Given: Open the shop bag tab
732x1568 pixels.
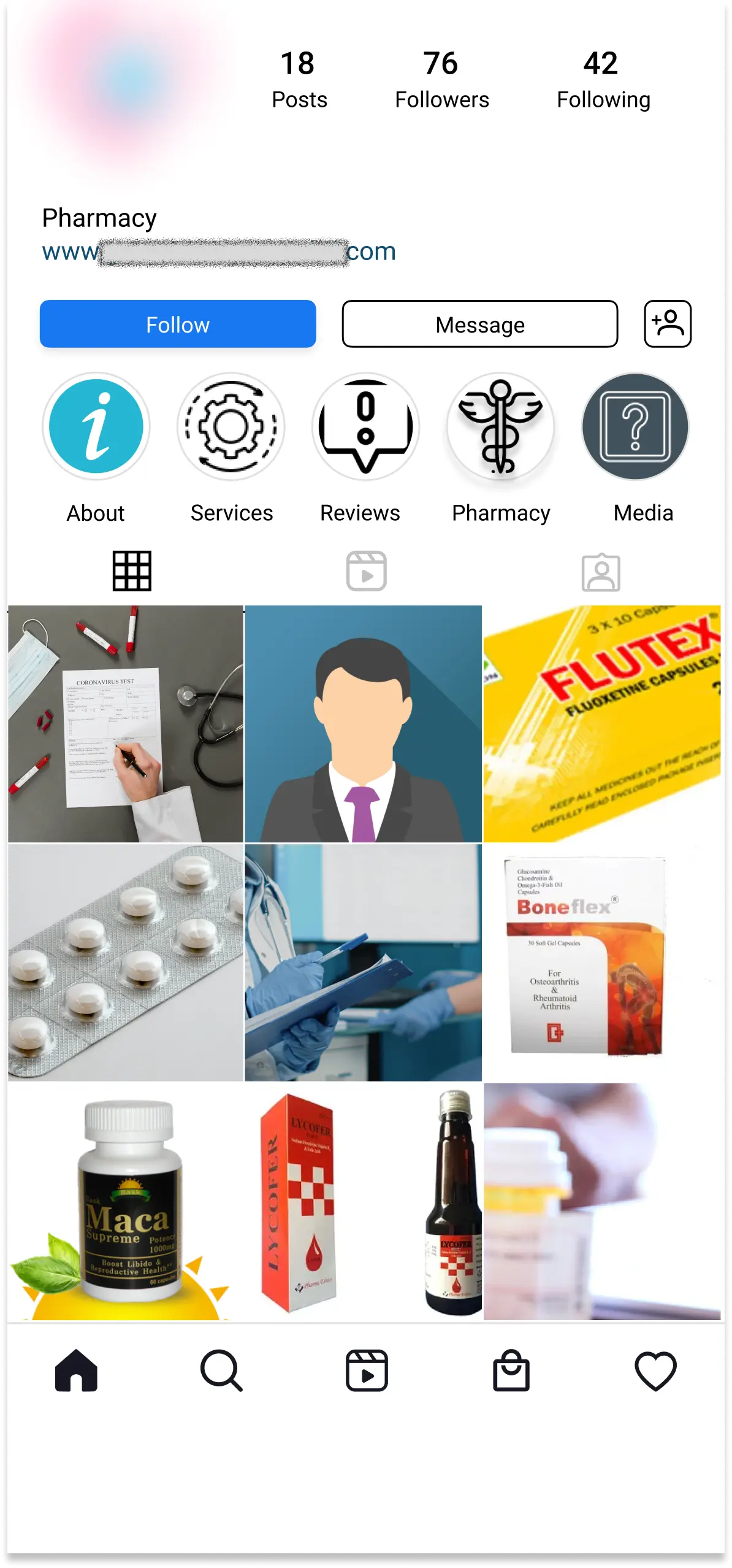Looking at the screenshot, I should point(511,1370).
